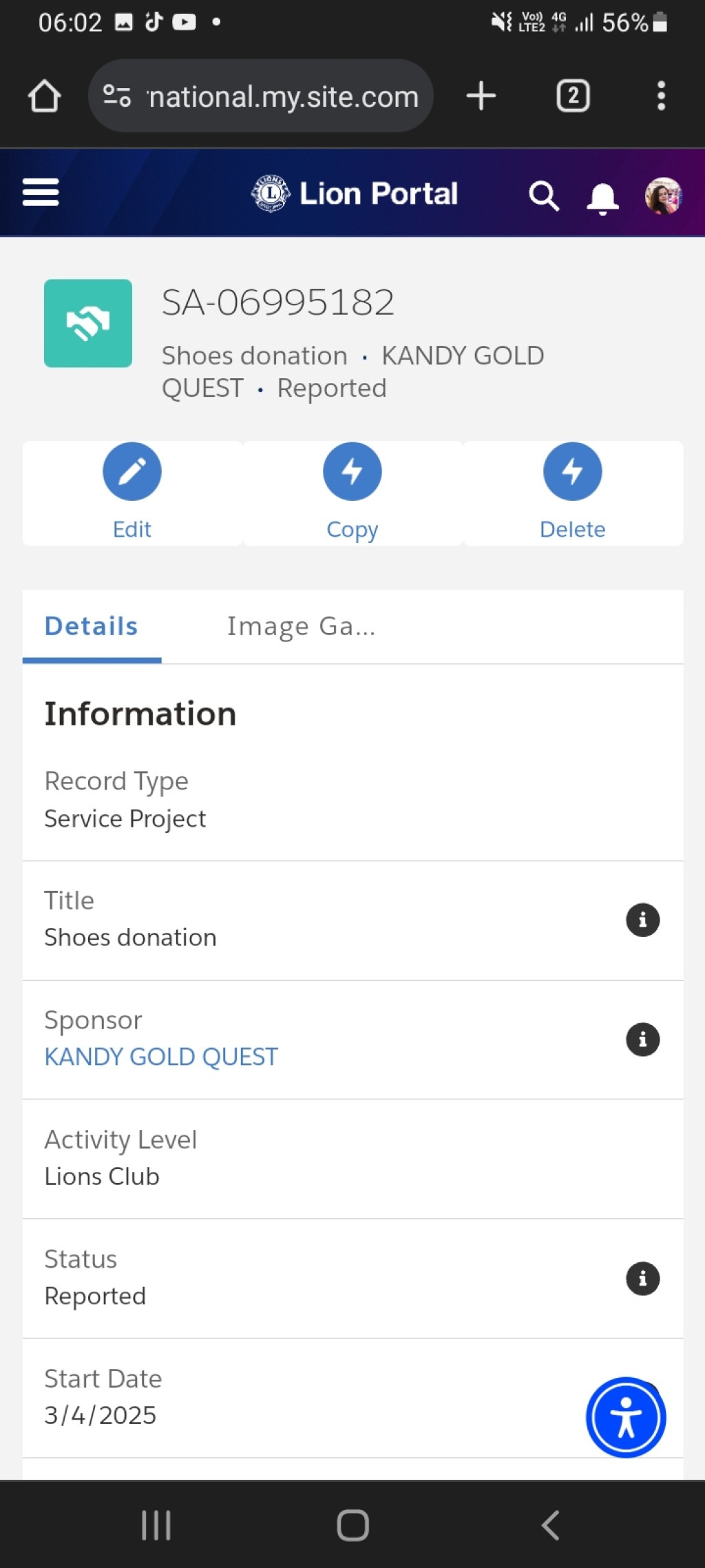Show info tooltip for Sponsor field
This screenshot has height=1568, width=705.
(x=643, y=1040)
